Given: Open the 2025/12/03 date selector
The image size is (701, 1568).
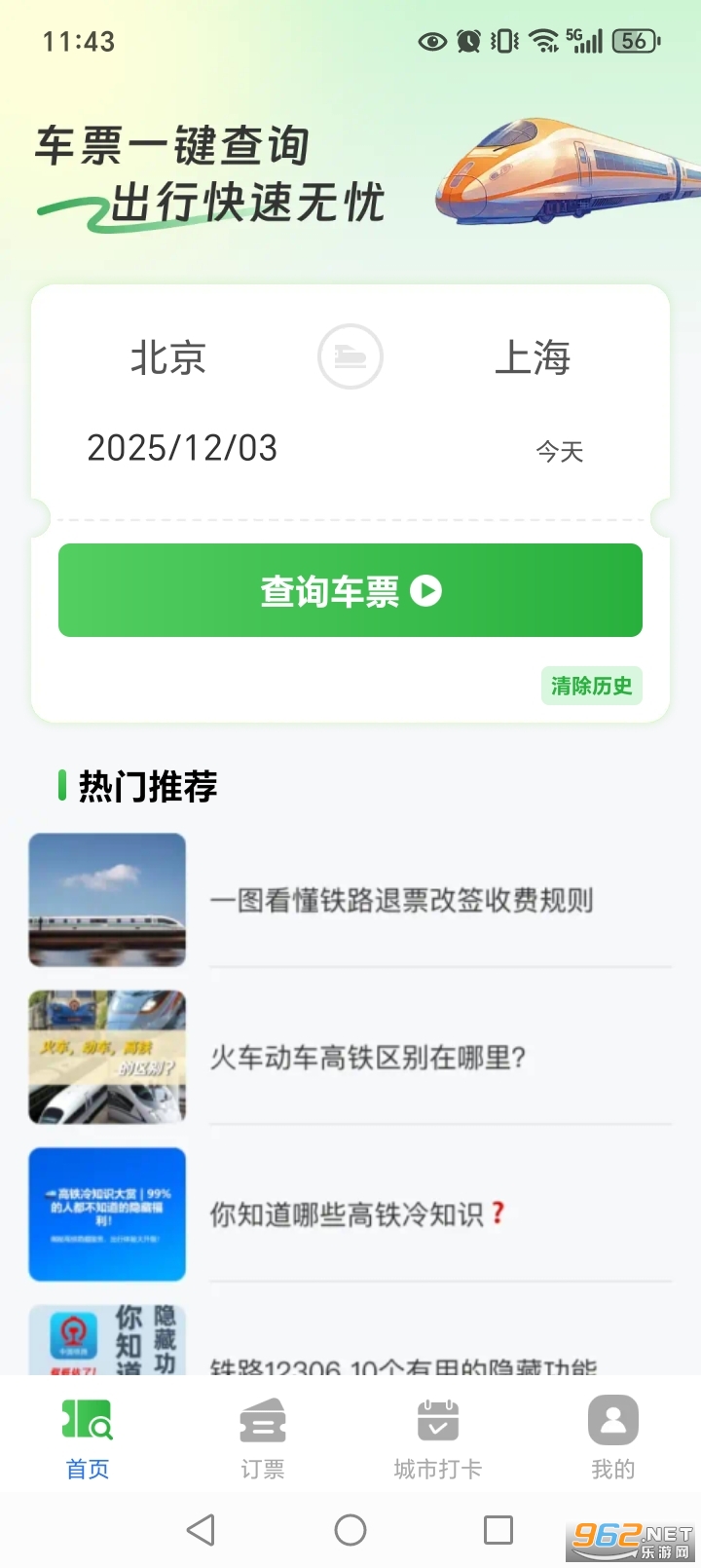Looking at the screenshot, I should [x=181, y=448].
